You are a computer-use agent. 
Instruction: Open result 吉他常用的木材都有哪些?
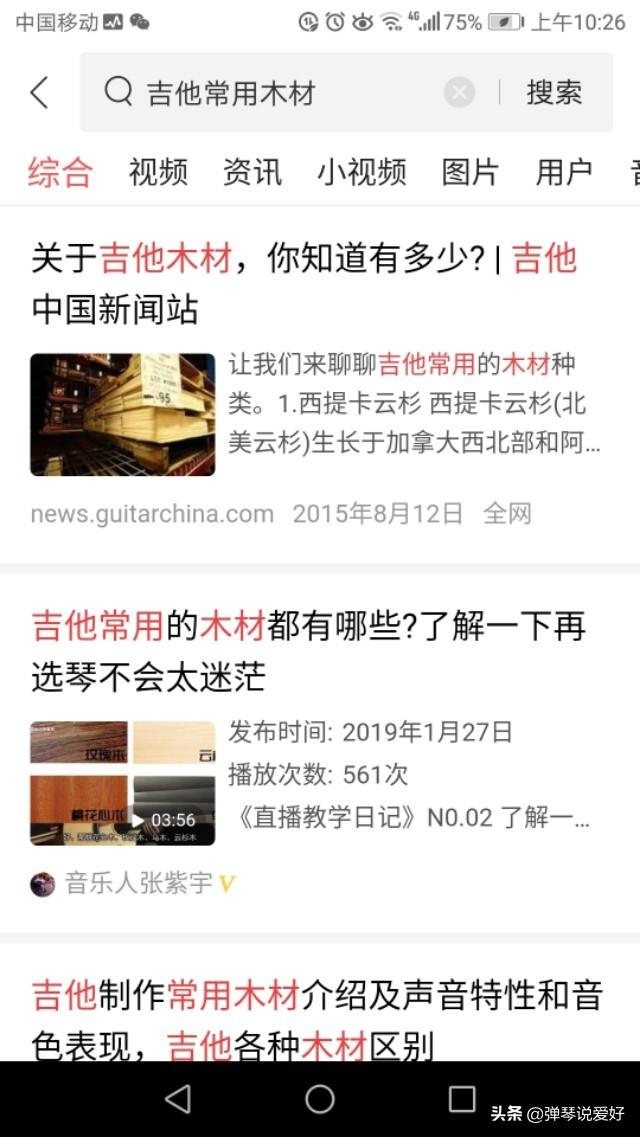pos(308,651)
